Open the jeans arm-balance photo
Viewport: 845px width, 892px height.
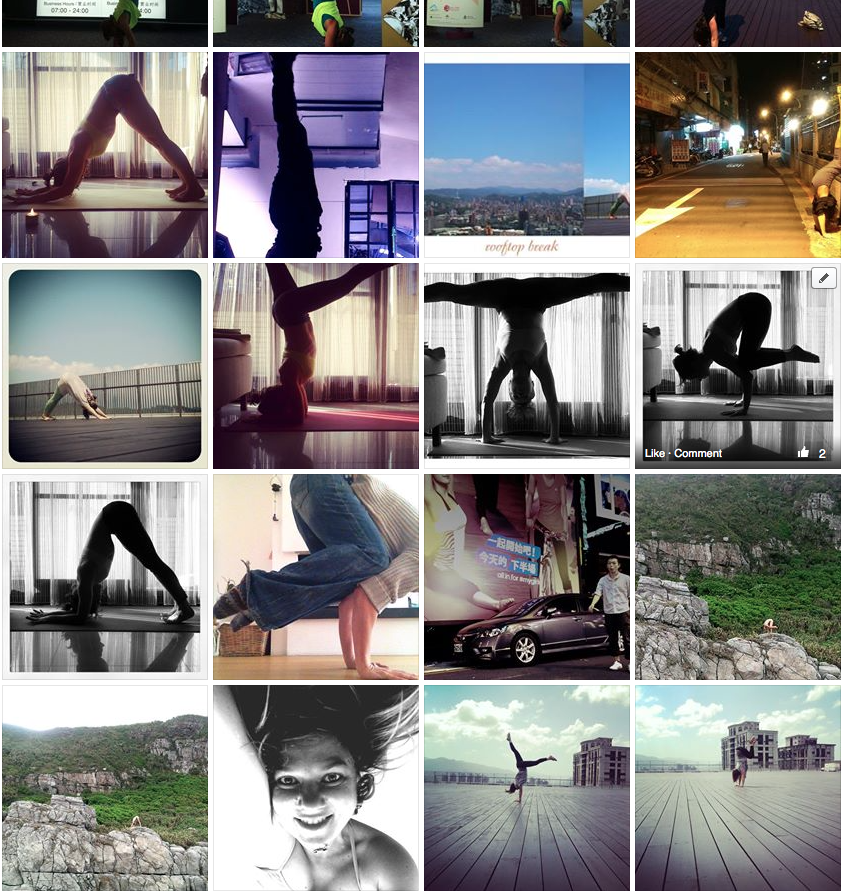pos(316,577)
